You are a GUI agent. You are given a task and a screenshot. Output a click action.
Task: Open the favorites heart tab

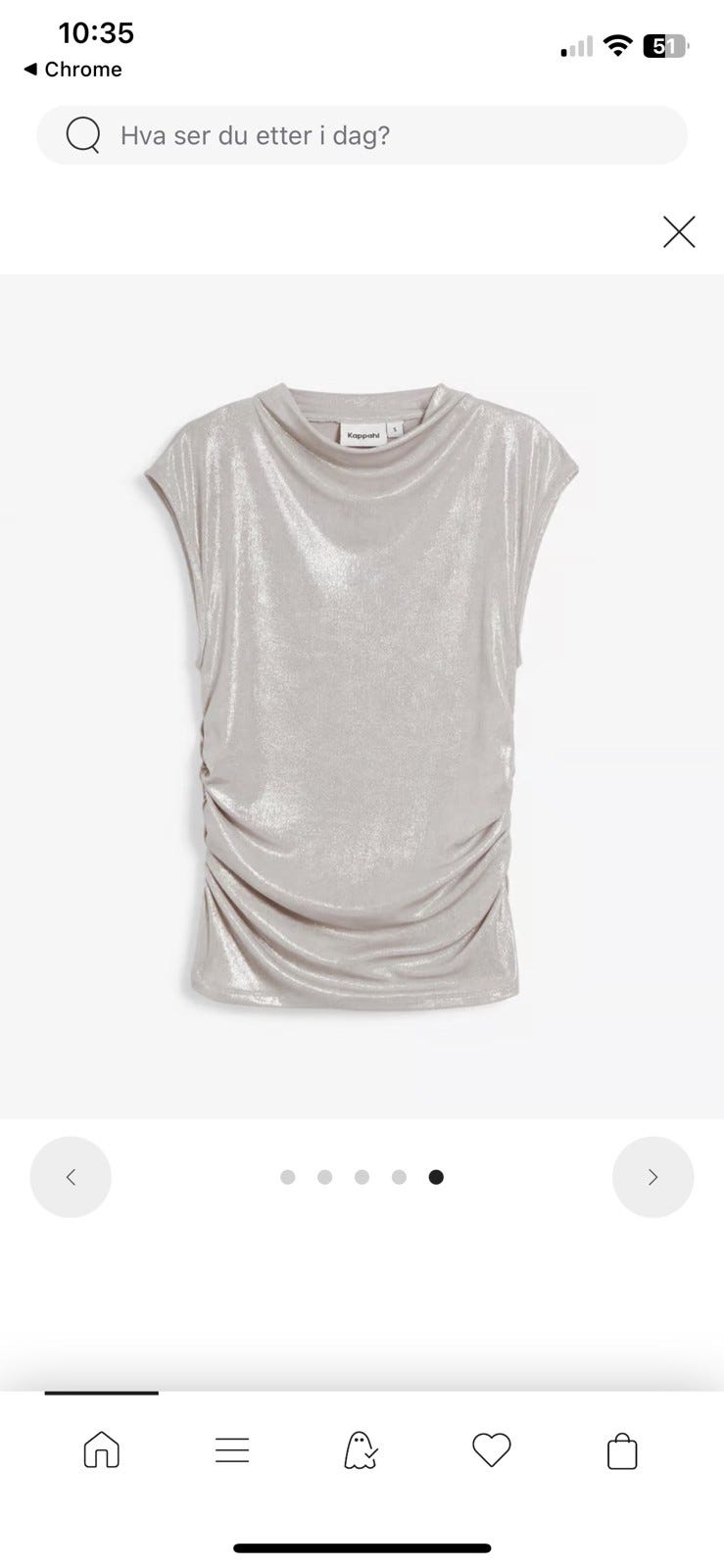[x=492, y=1449]
